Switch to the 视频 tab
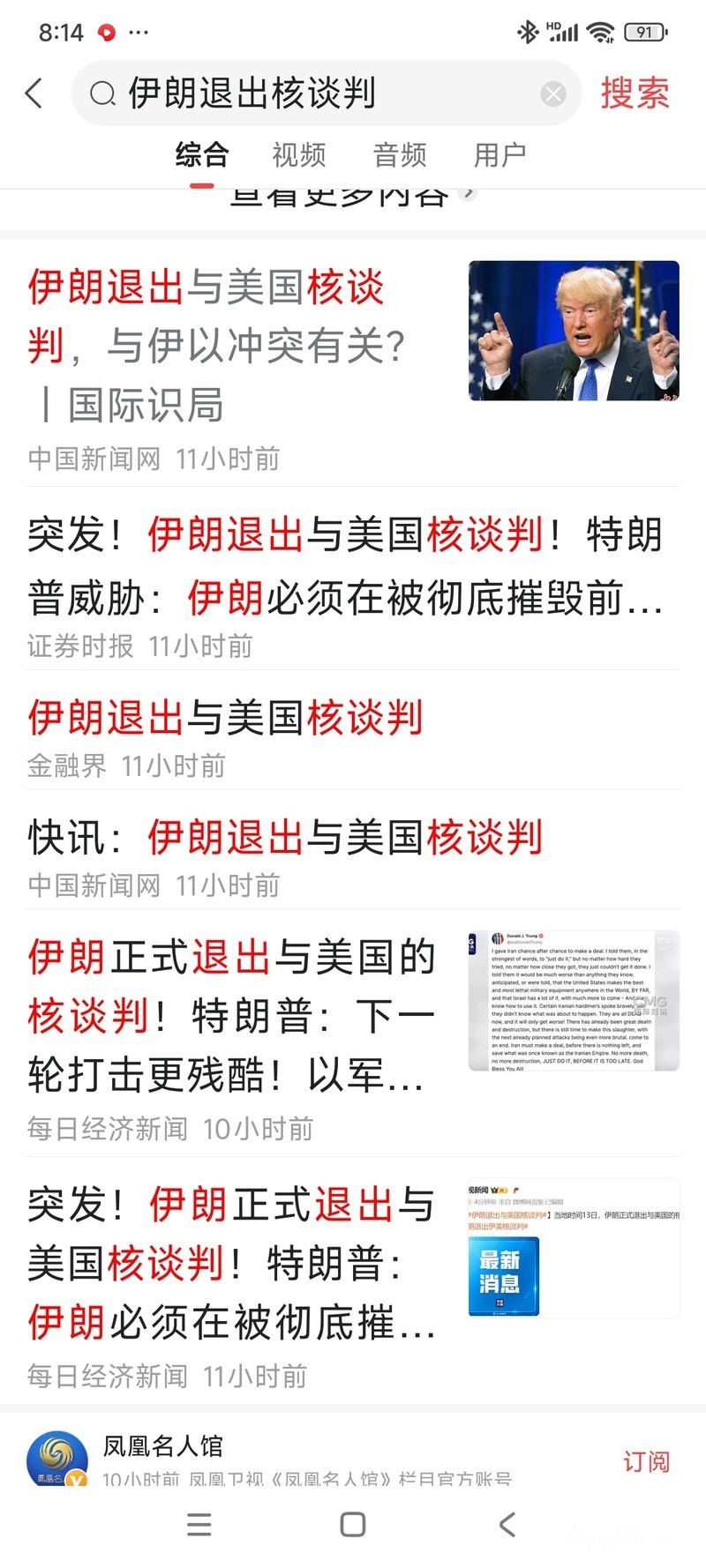 click(x=299, y=155)
